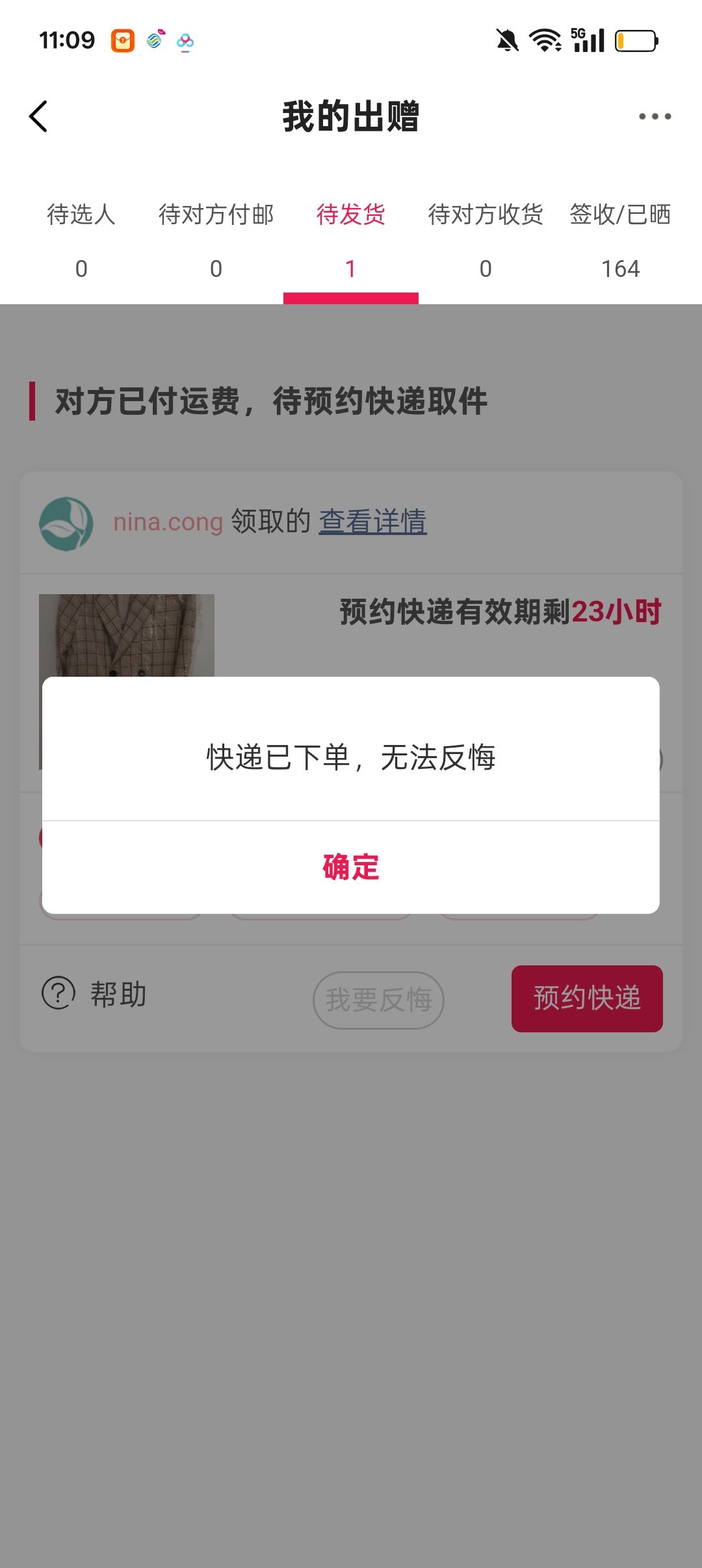Open 帮助 help

point(95,994)
